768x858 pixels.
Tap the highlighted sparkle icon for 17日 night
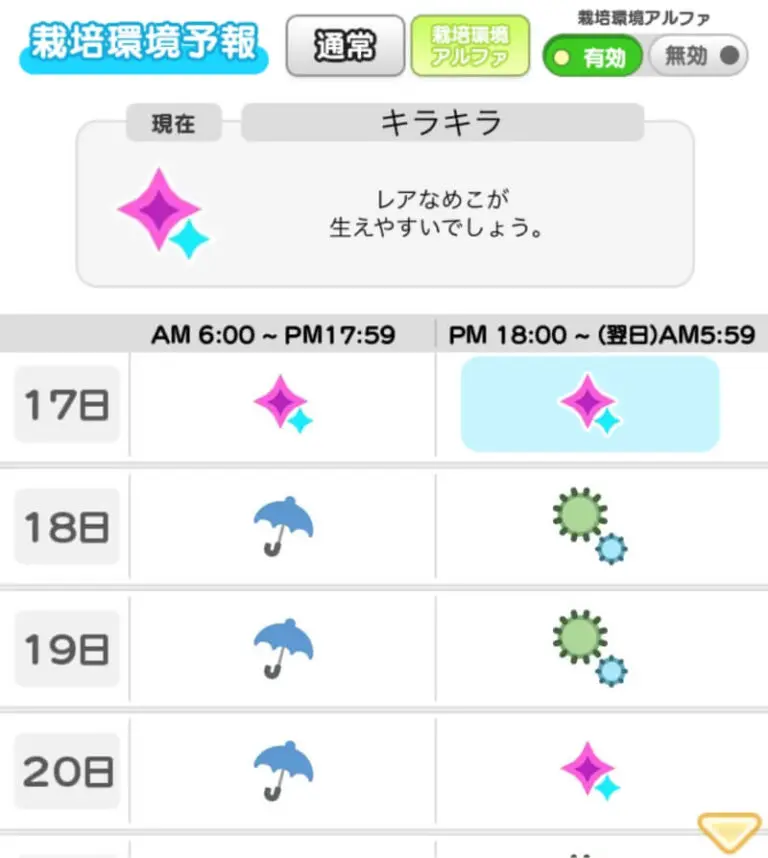pyautogui.click(x=589, y=404)
